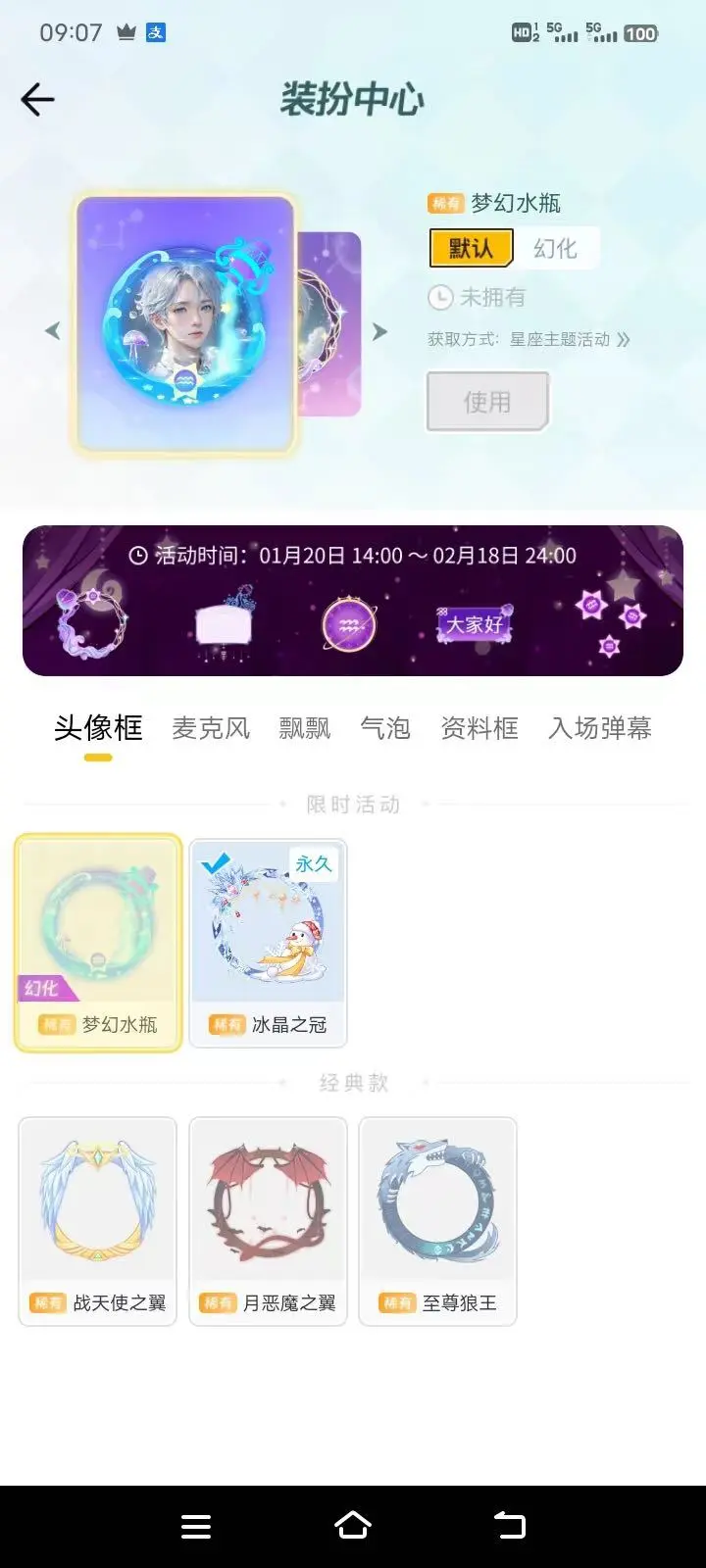Switch to the 气泡 tab
Image resolution: width=706 pixels, height=1568 pixels.
(385, 728)
